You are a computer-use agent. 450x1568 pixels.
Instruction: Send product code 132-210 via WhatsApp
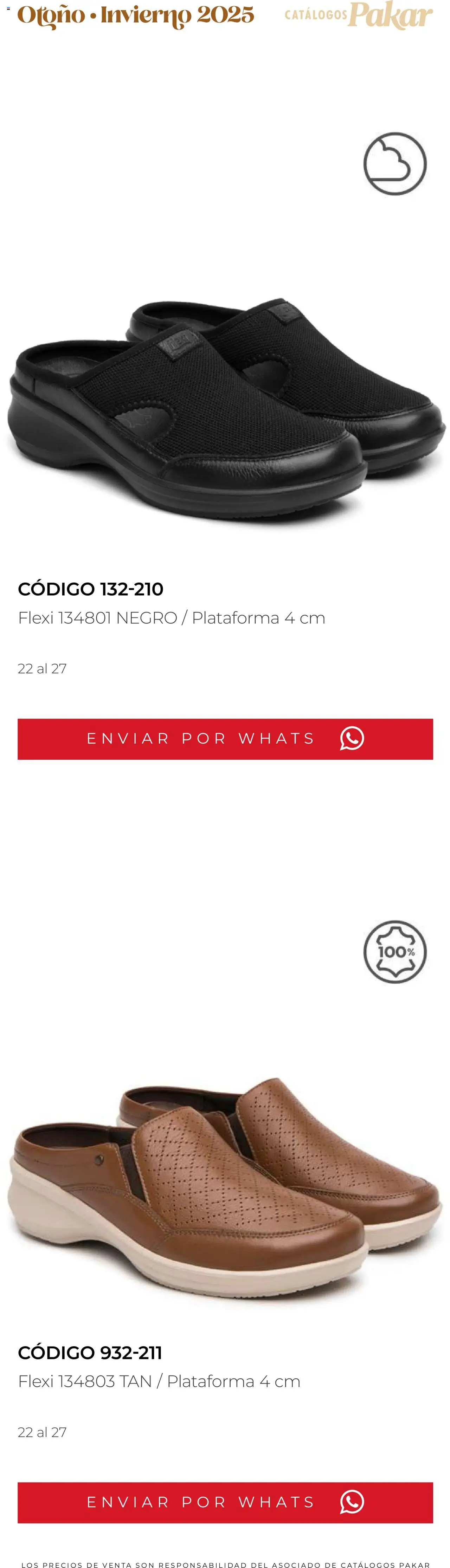225,738
